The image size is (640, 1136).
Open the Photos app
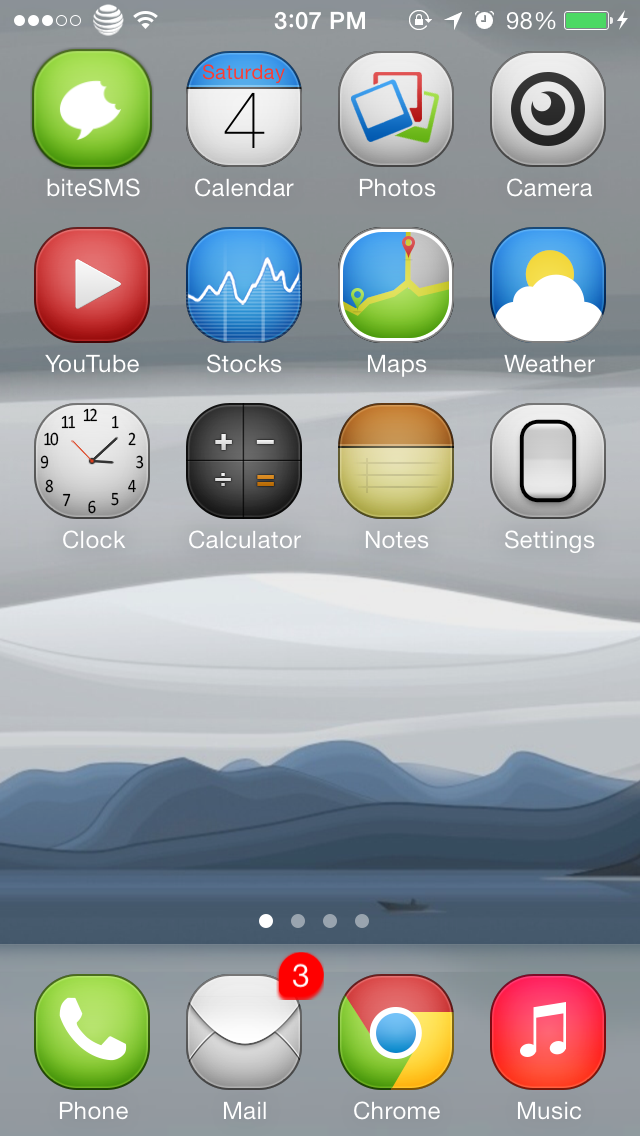coord(396,109)
